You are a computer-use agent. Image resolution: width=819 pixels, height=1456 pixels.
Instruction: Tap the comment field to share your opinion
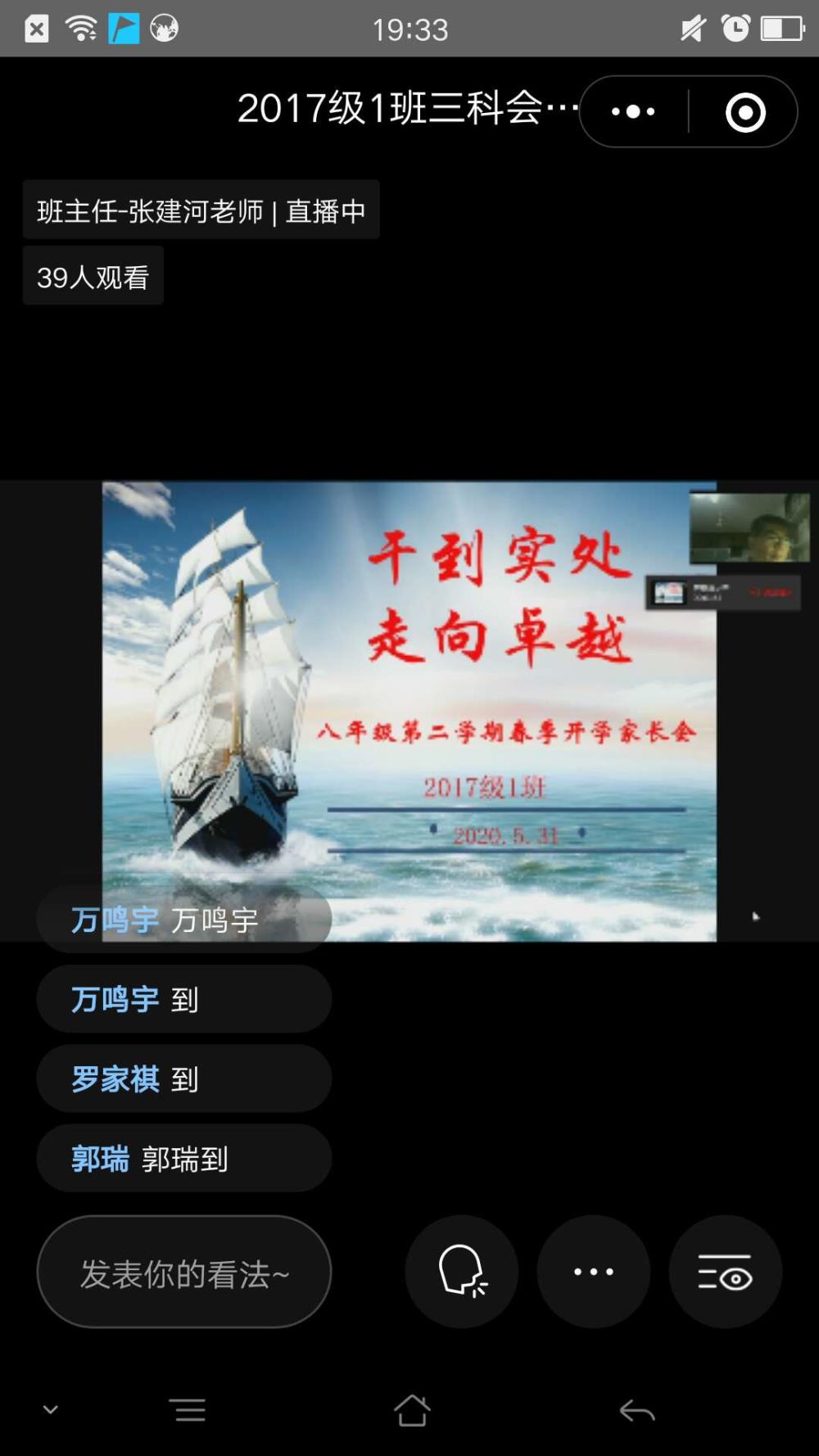click(184, 1272)
